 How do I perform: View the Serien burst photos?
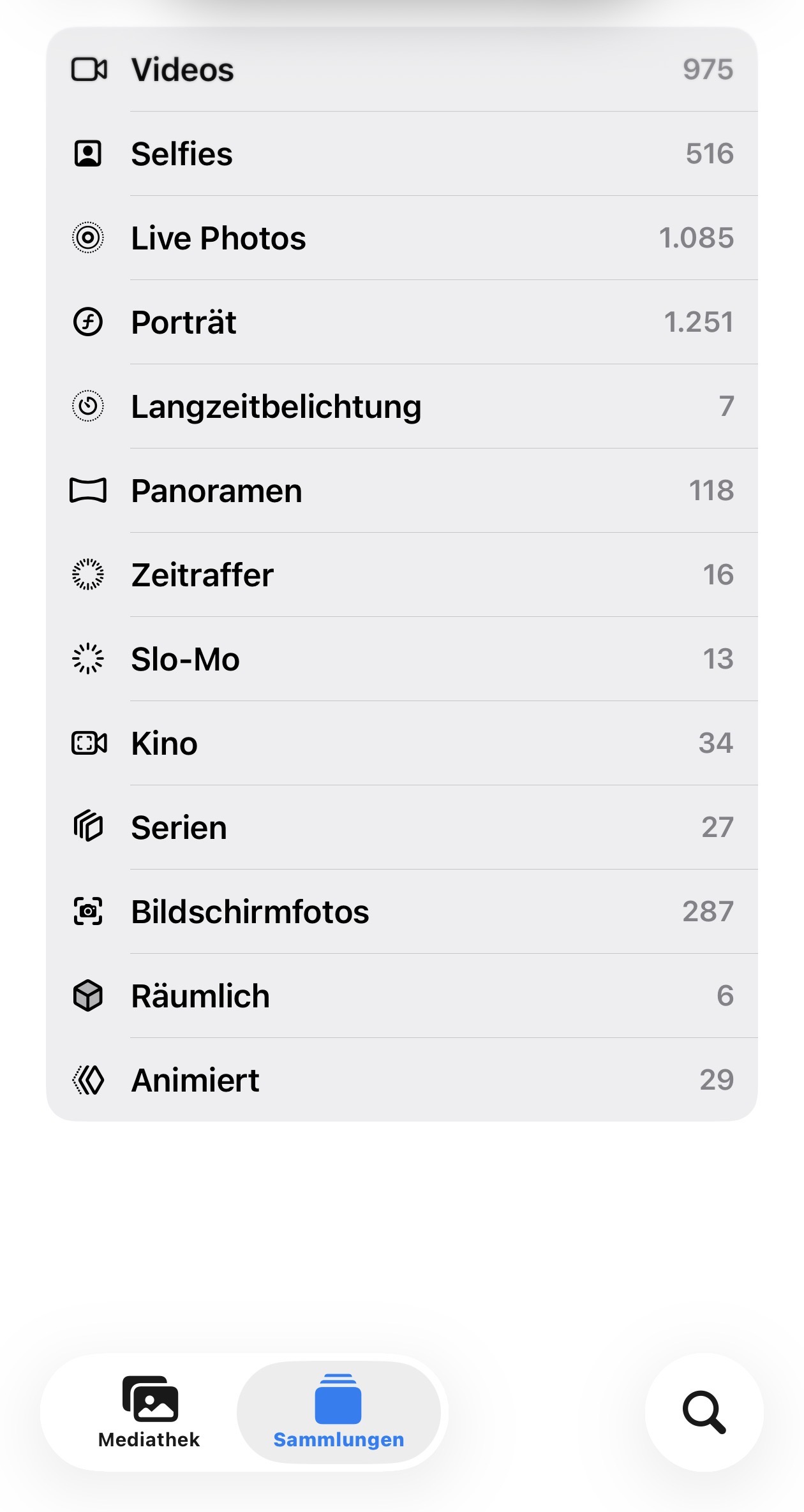tap(402, 827)
